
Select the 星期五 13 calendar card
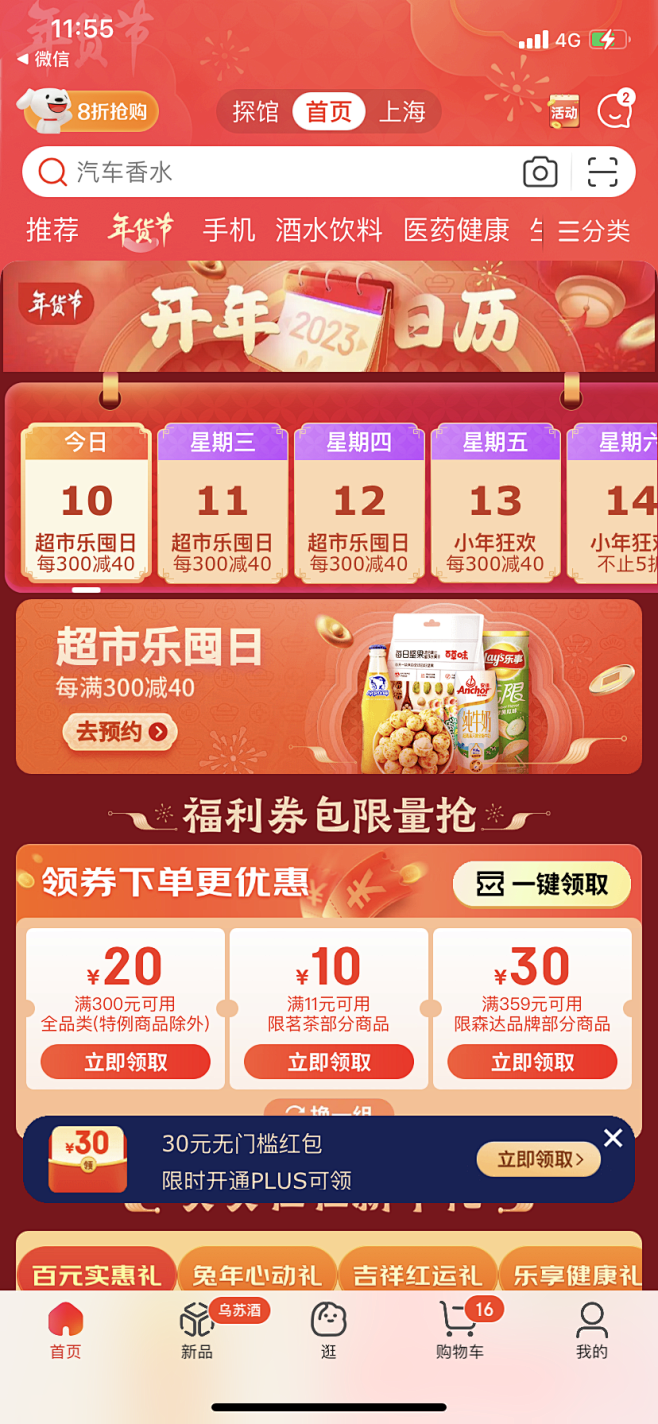coord(495,502)
